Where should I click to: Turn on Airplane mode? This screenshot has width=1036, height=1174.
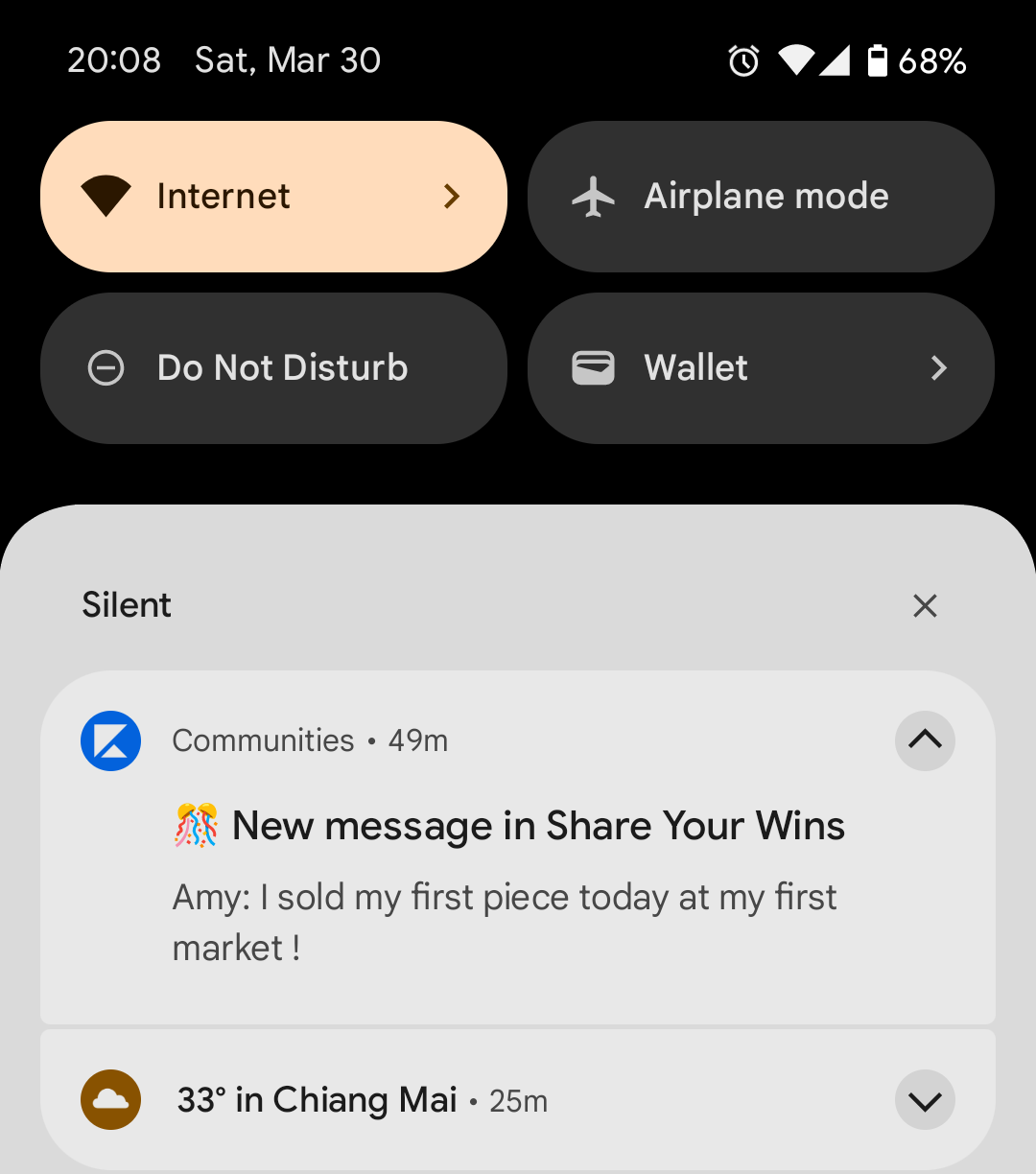tap(761, 197)
